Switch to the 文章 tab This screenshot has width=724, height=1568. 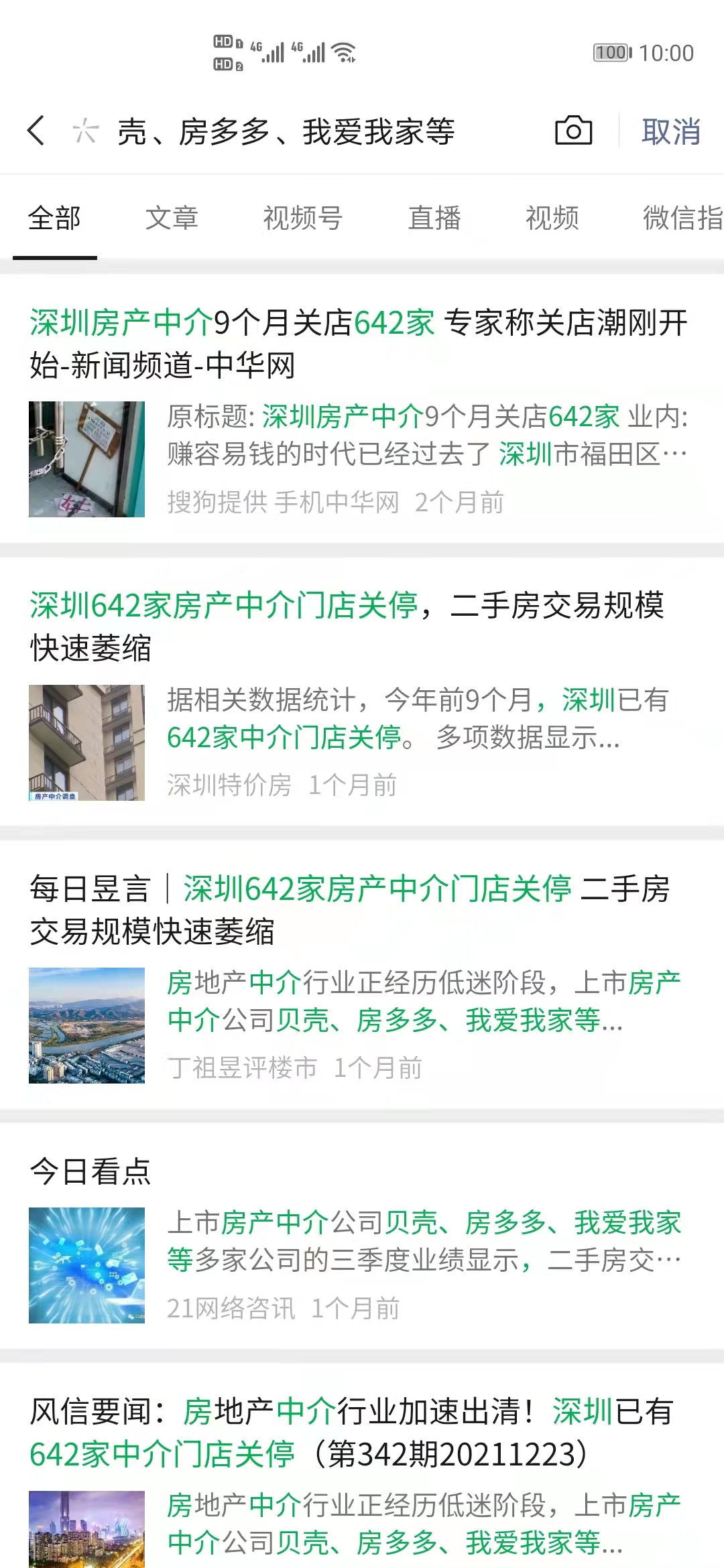(172, 218)
